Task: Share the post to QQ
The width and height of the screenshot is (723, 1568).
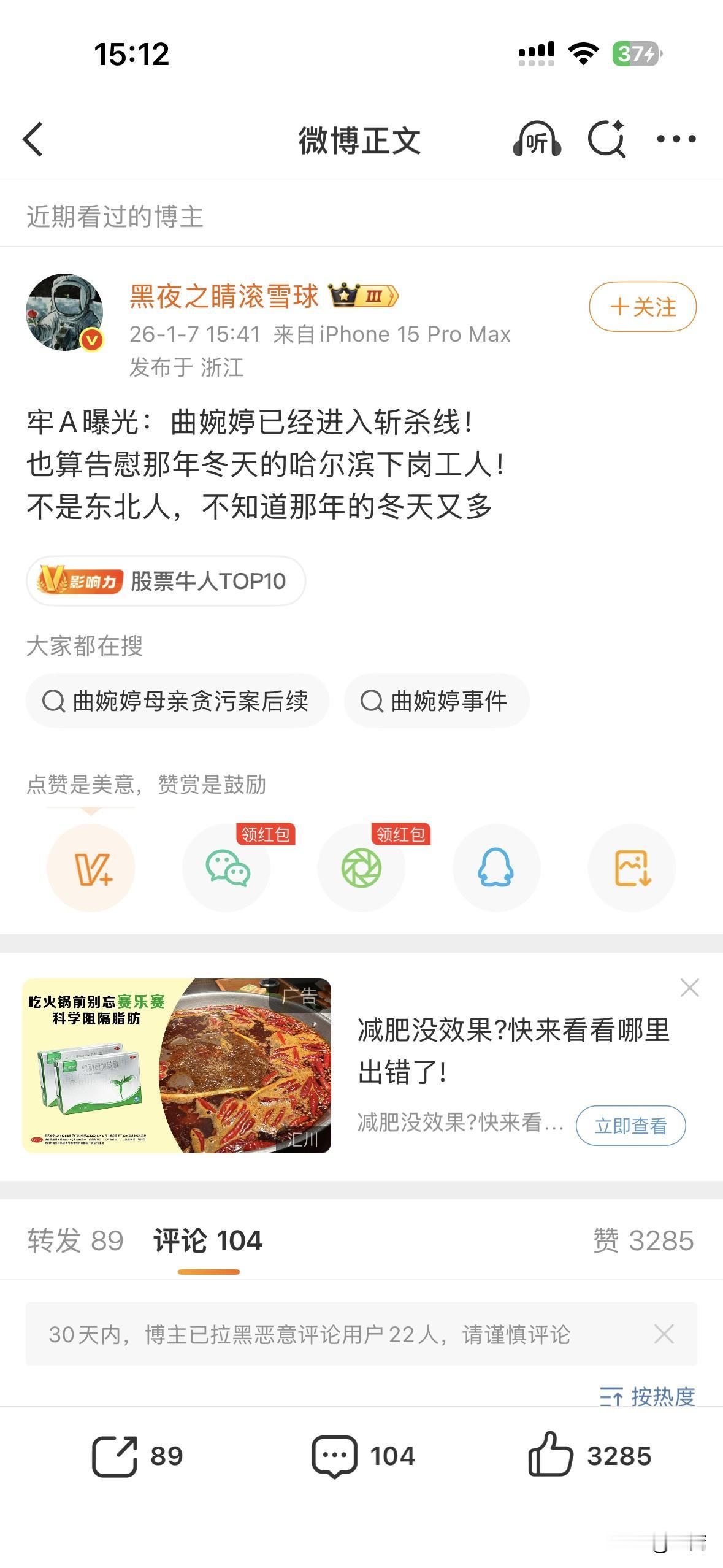Action: tap(497, 868)
